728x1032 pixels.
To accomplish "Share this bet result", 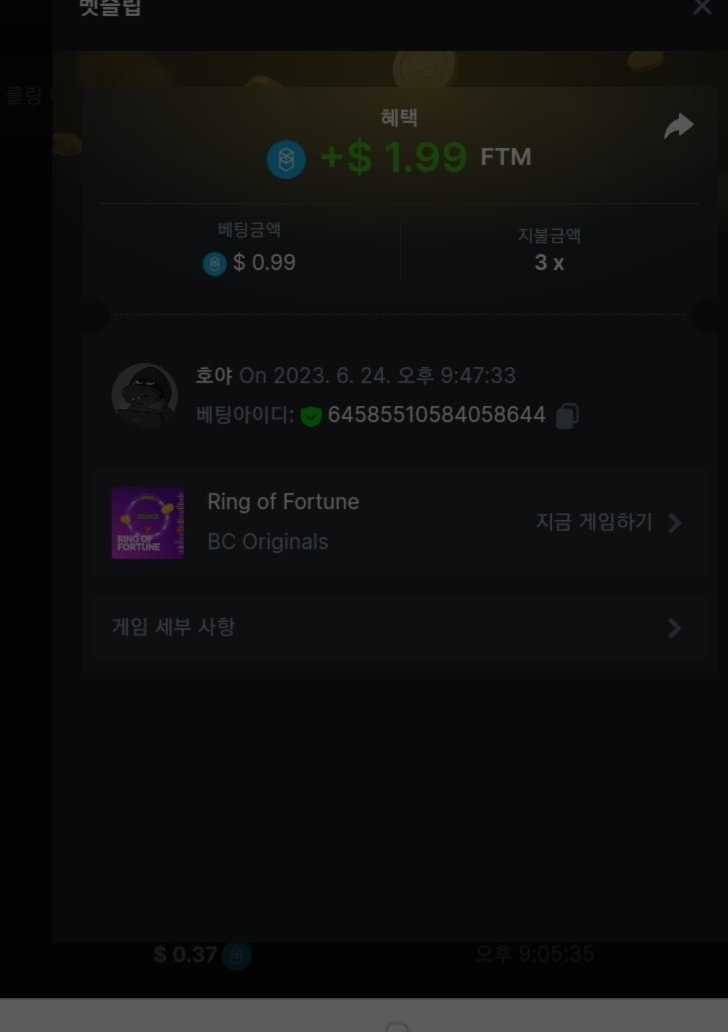I will click(x=679, y=126).
